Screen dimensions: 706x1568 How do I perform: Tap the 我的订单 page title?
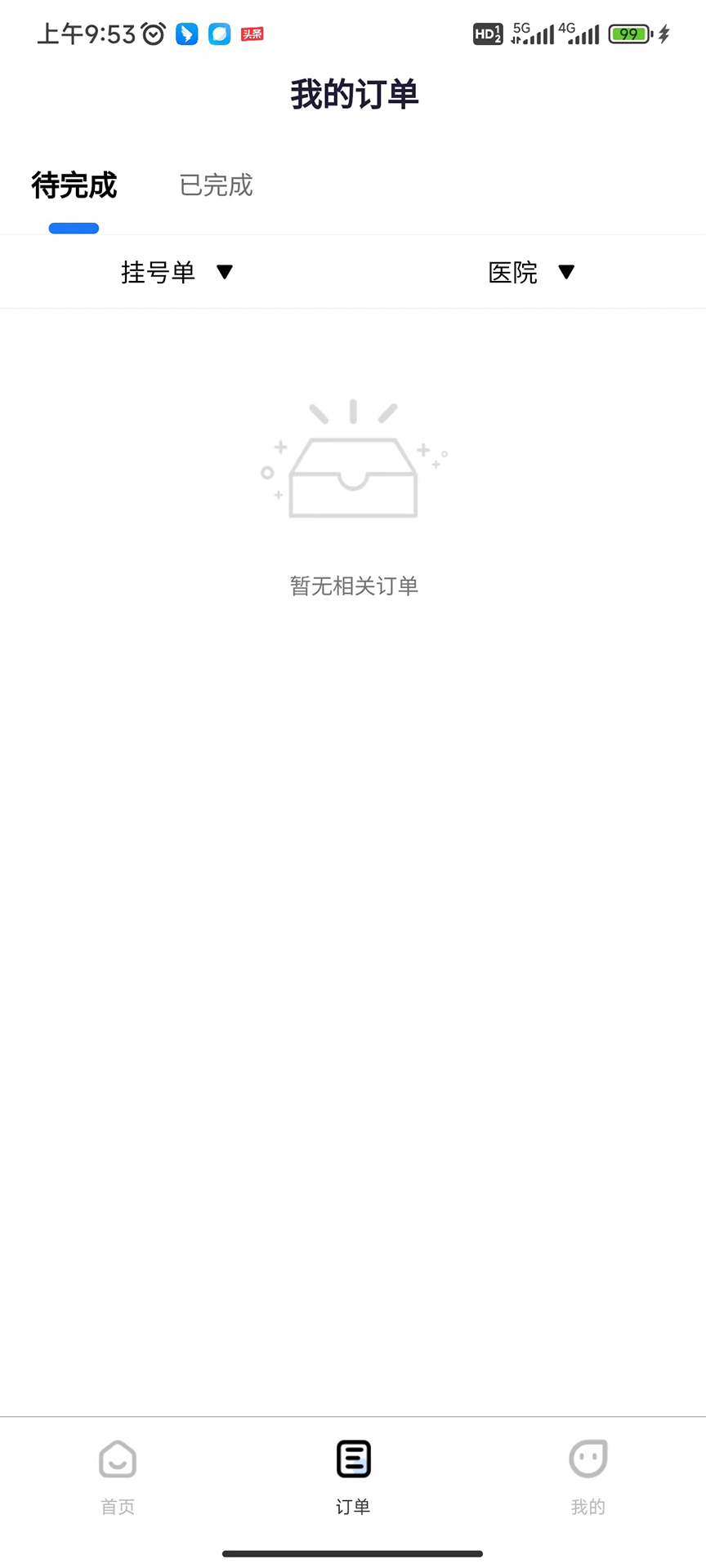point(353,95)
